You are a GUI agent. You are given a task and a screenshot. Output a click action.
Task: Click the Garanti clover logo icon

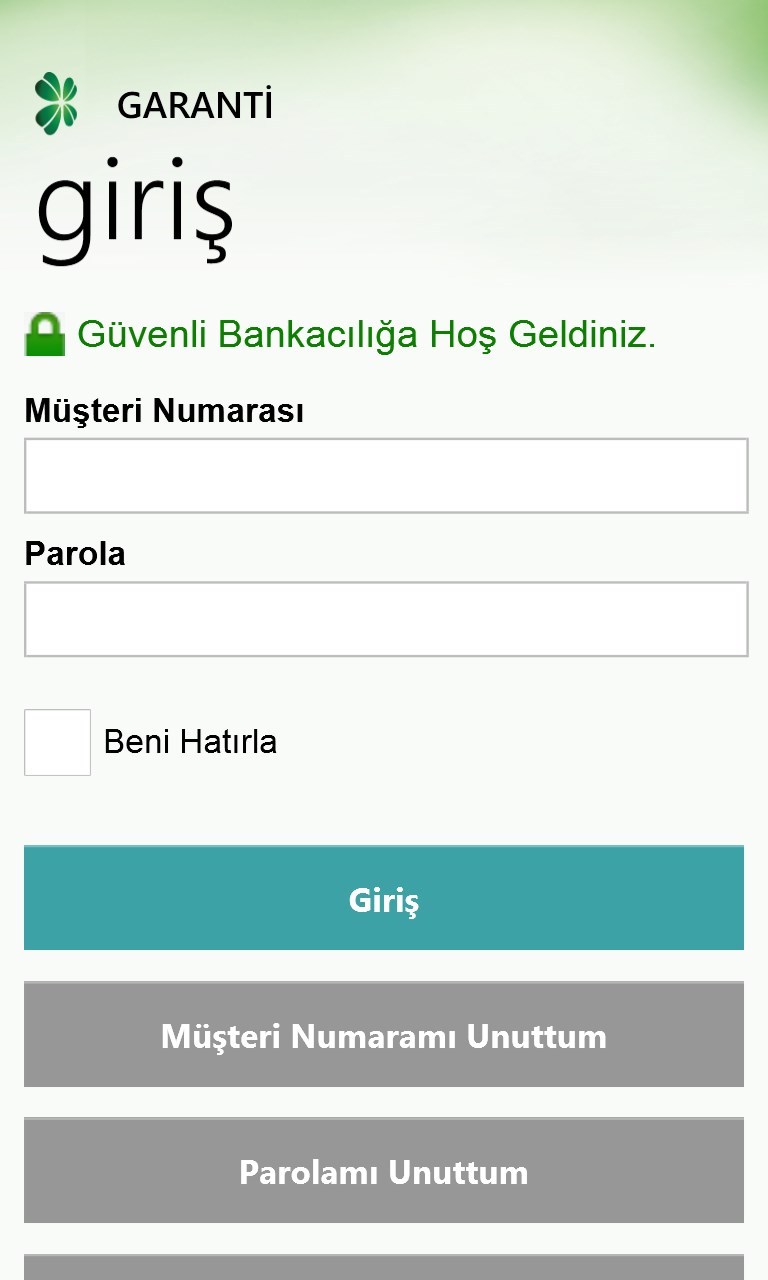tap(57, 100)
